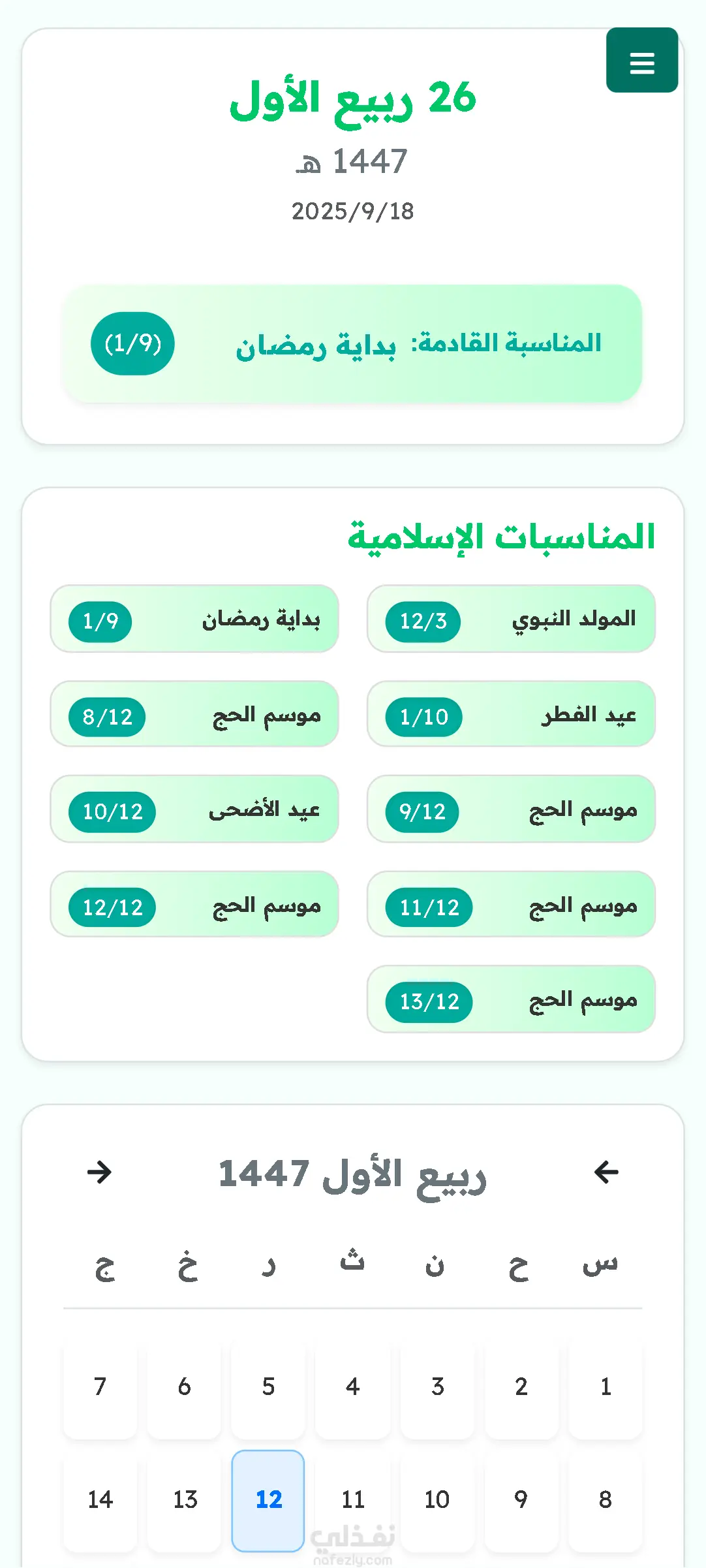Image resolution: width=706 pixels, height=1568 pixels.
Task: Tap the left-pointing arrow beside the month title
Action: (606, 1172)
